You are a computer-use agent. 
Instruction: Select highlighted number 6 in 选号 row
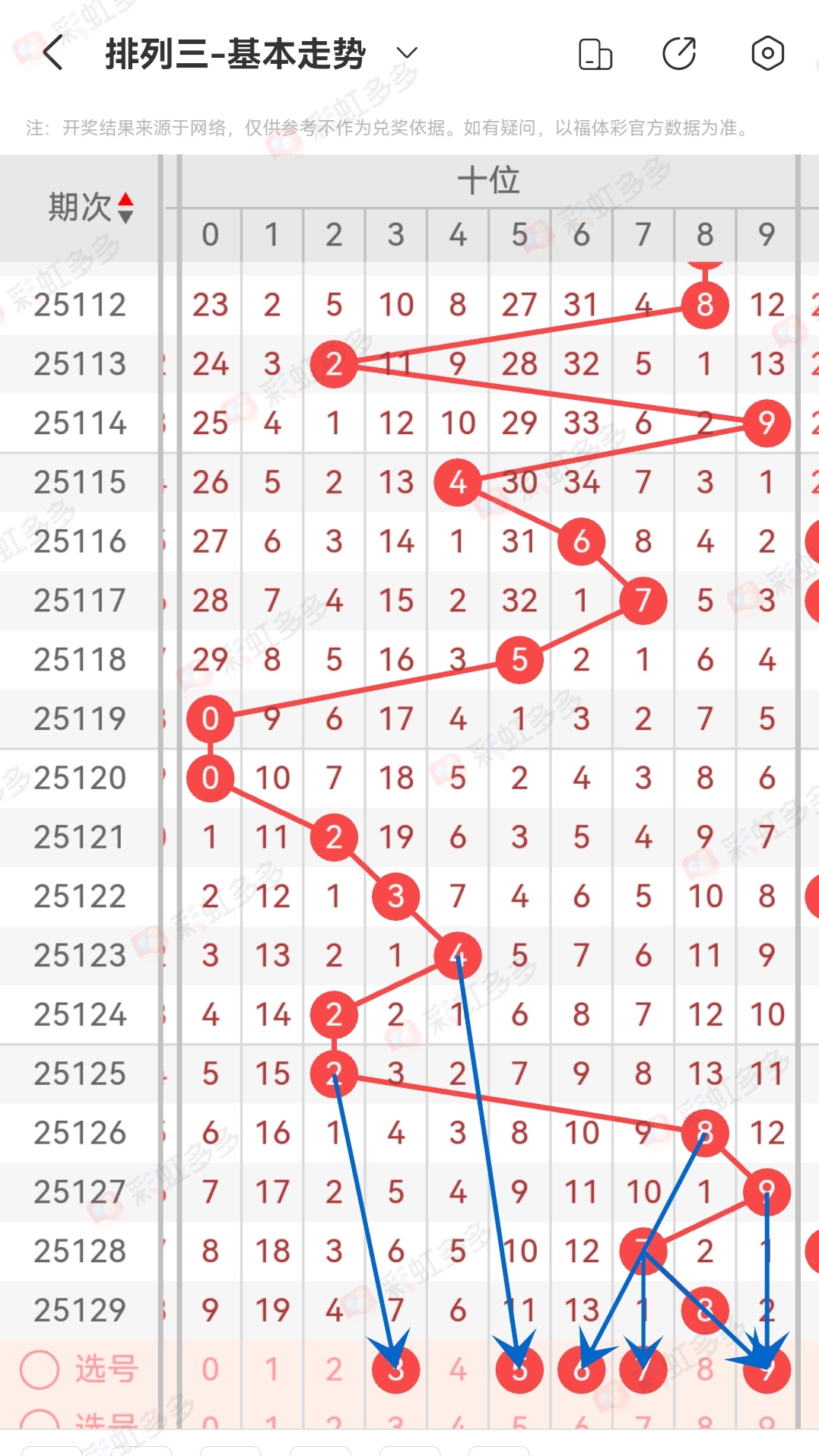click(581, 1369)
